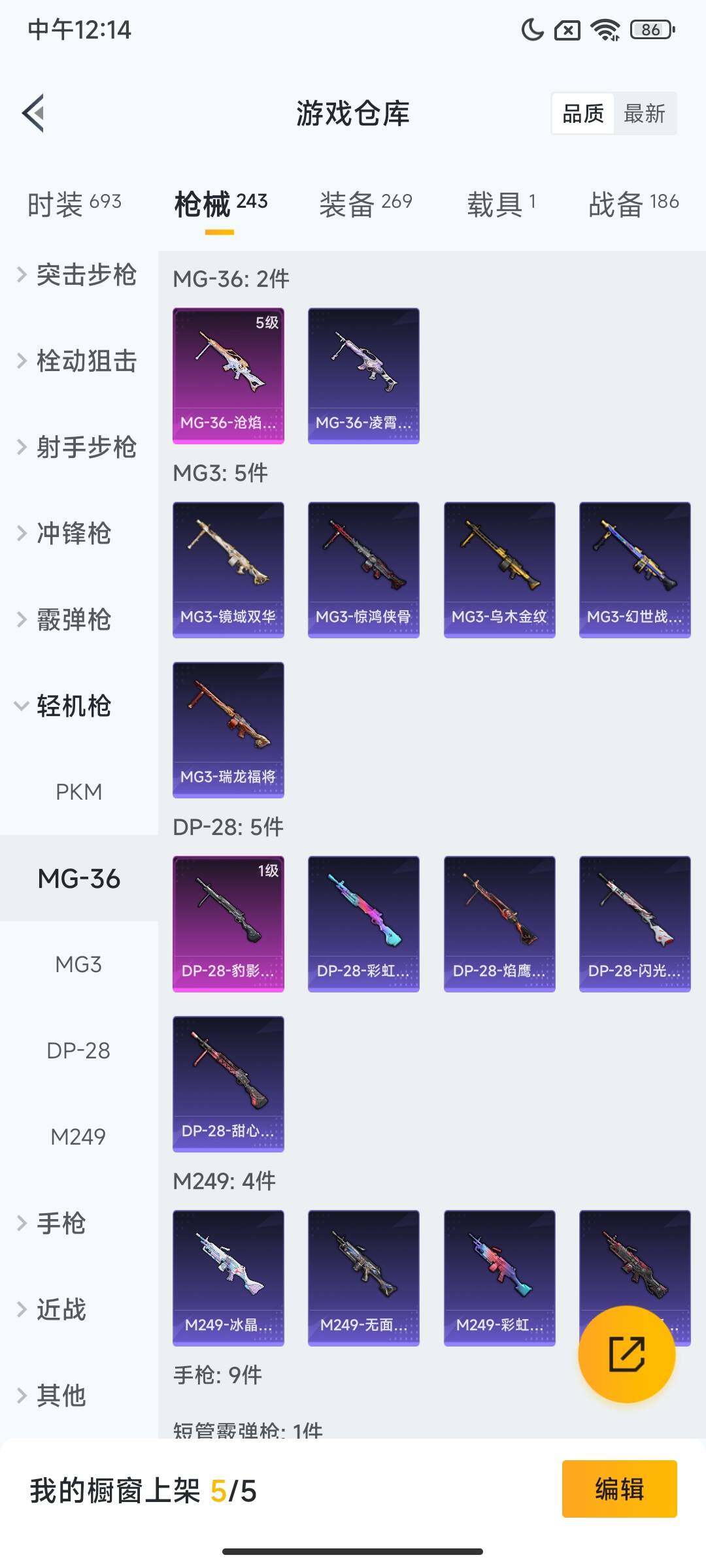Sort by 最新
This screenshot has height=1568, width=706.
tap(644, 114)
